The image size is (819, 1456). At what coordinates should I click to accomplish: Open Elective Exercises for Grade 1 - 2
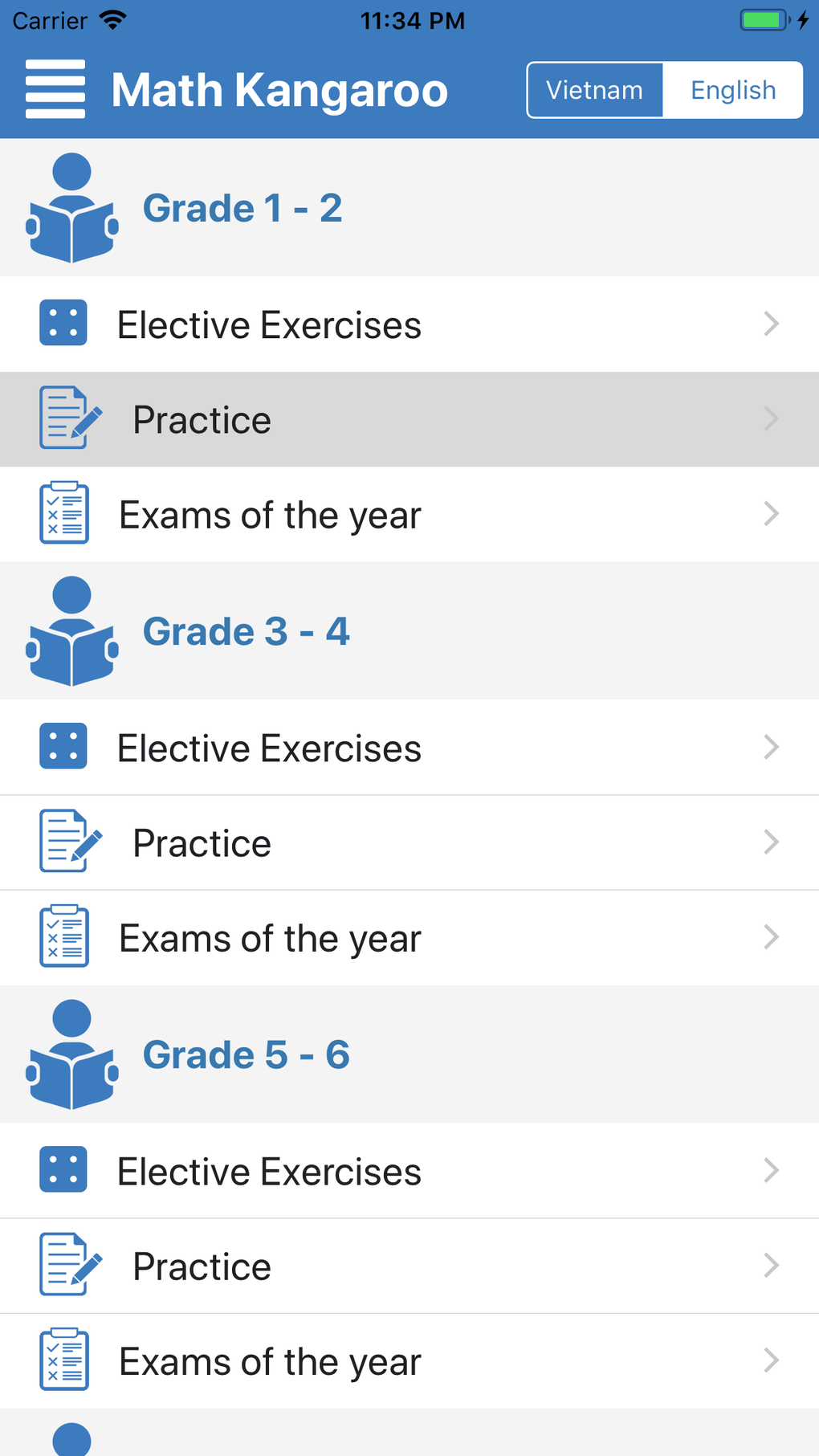409,324
